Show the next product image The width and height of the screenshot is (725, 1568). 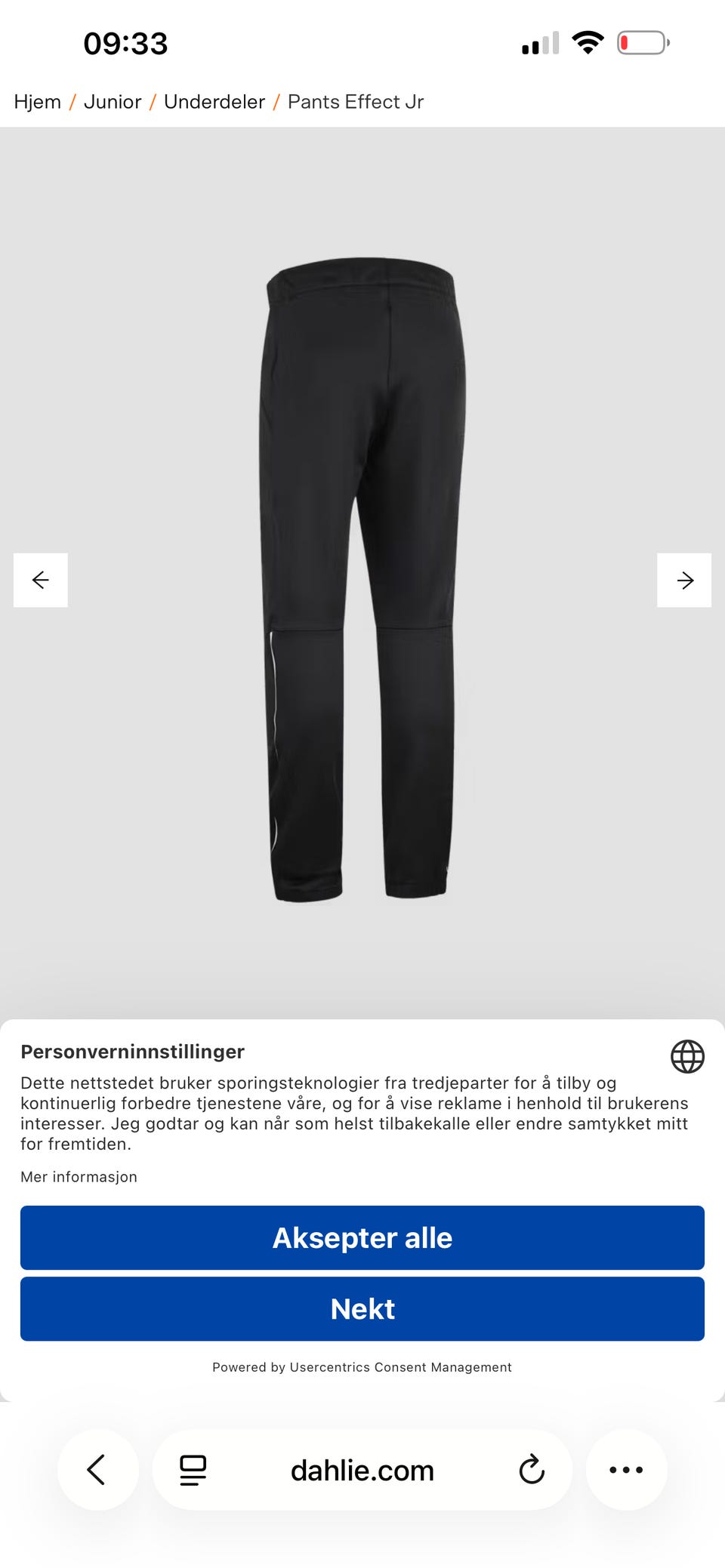(x=684, y=580)
